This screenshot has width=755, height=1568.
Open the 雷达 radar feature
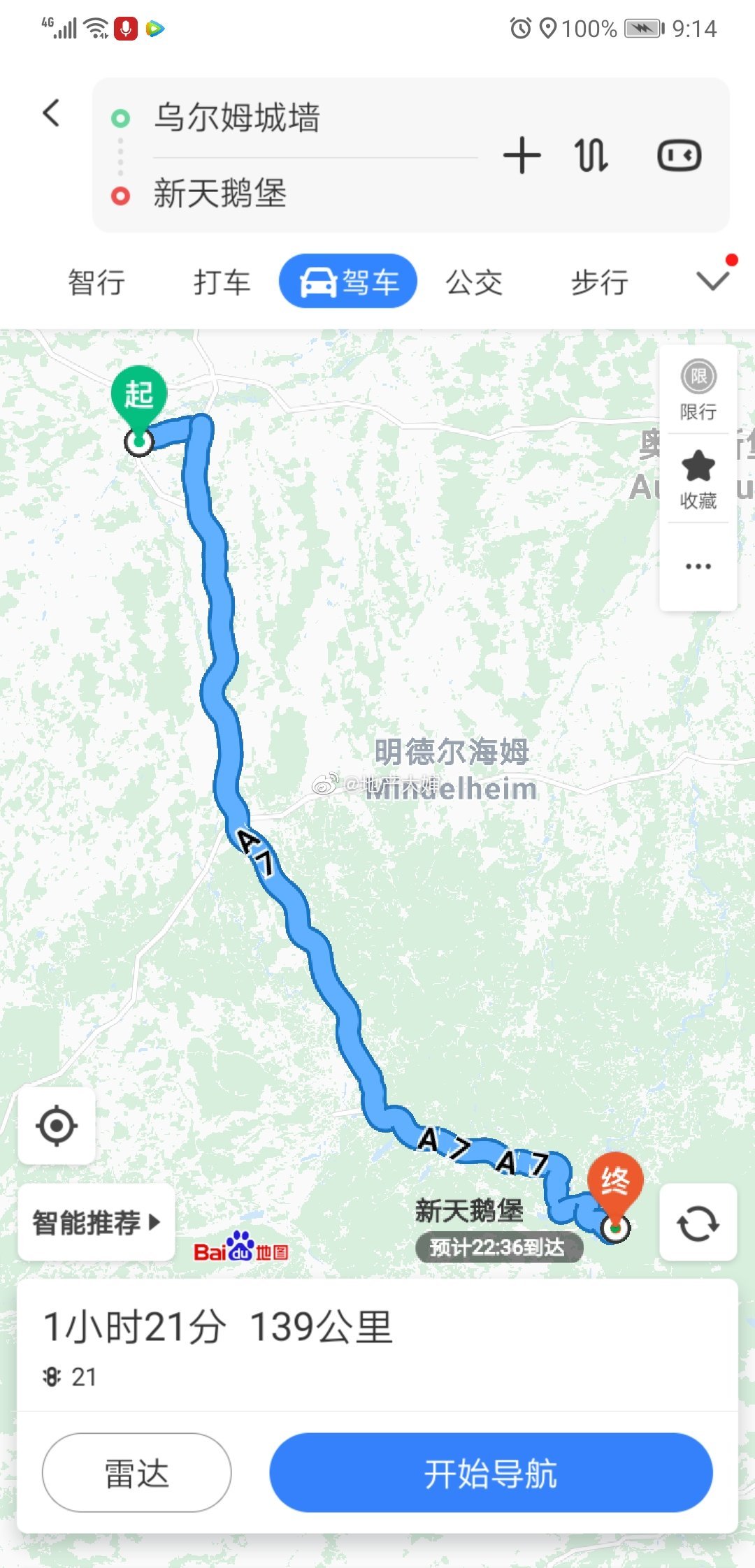tap(136, 1472)
